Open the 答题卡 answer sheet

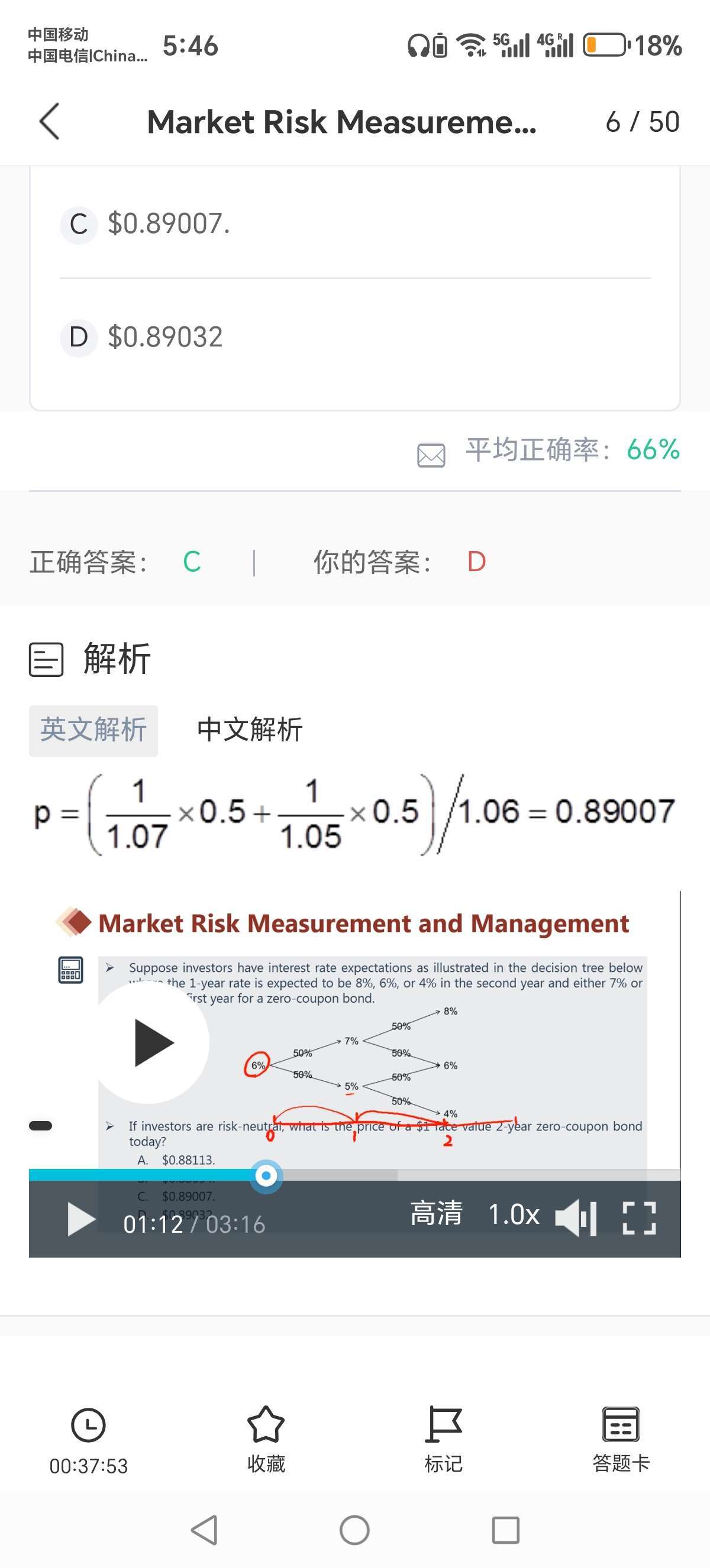coord(621,1439)
